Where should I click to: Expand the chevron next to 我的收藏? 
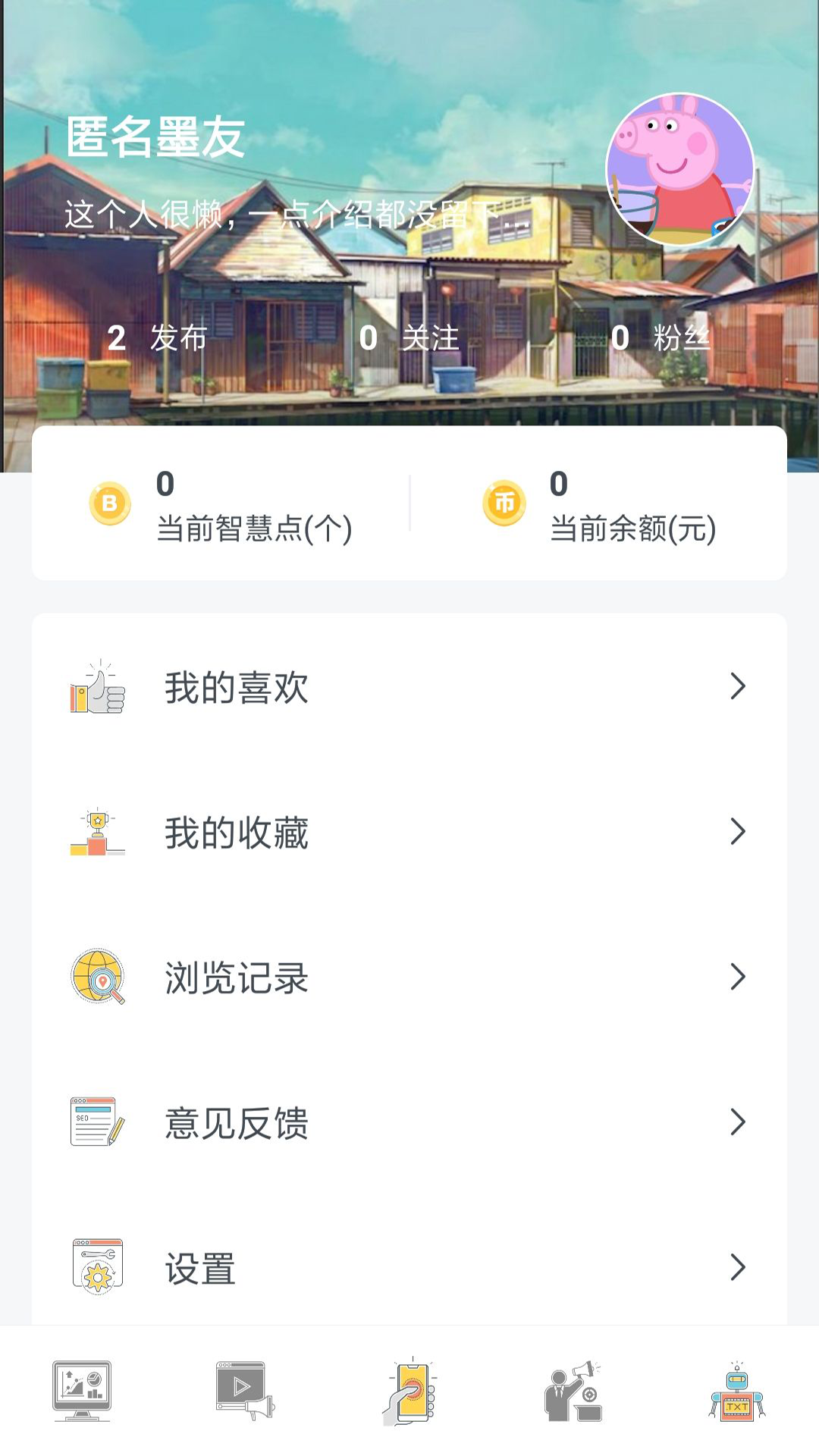pos(736,833)
